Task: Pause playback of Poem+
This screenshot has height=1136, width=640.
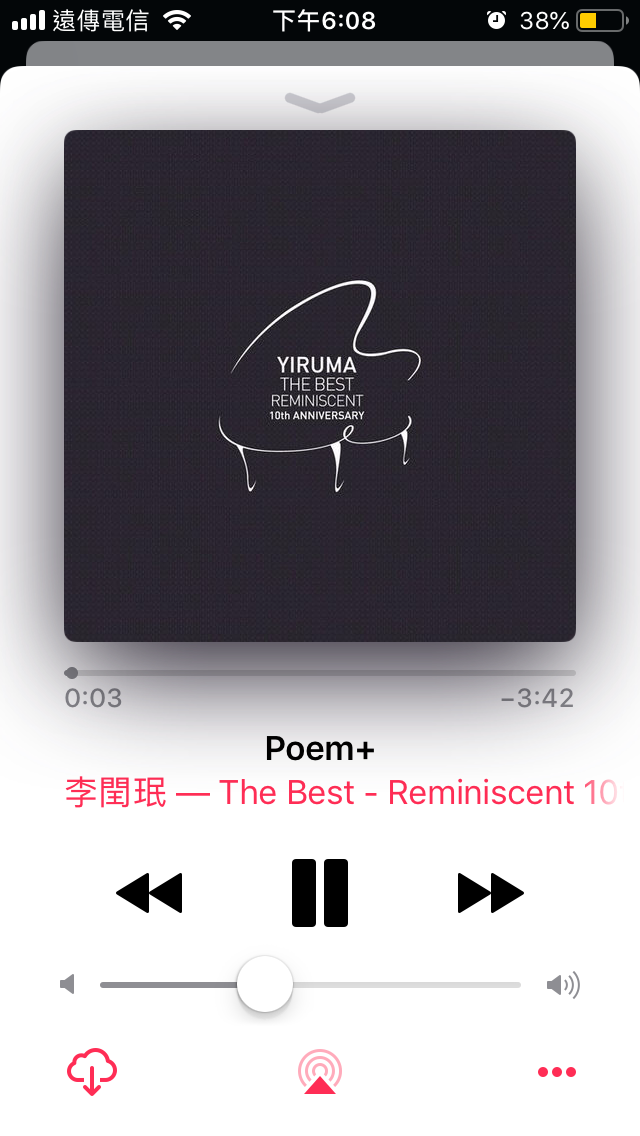Action: pyautogui.click(x=320, y=892)
